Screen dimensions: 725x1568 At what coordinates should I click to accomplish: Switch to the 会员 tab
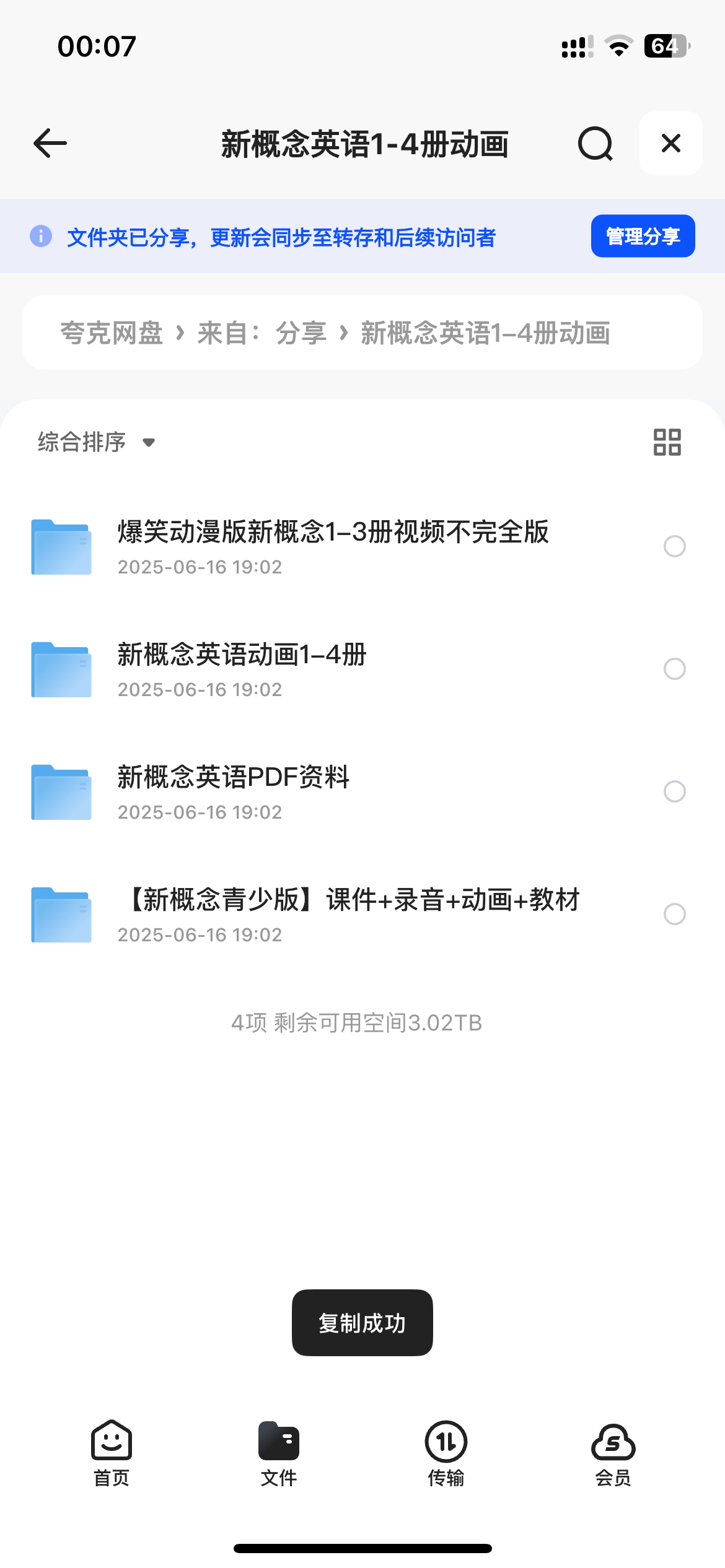click(x=613, y=1453)
